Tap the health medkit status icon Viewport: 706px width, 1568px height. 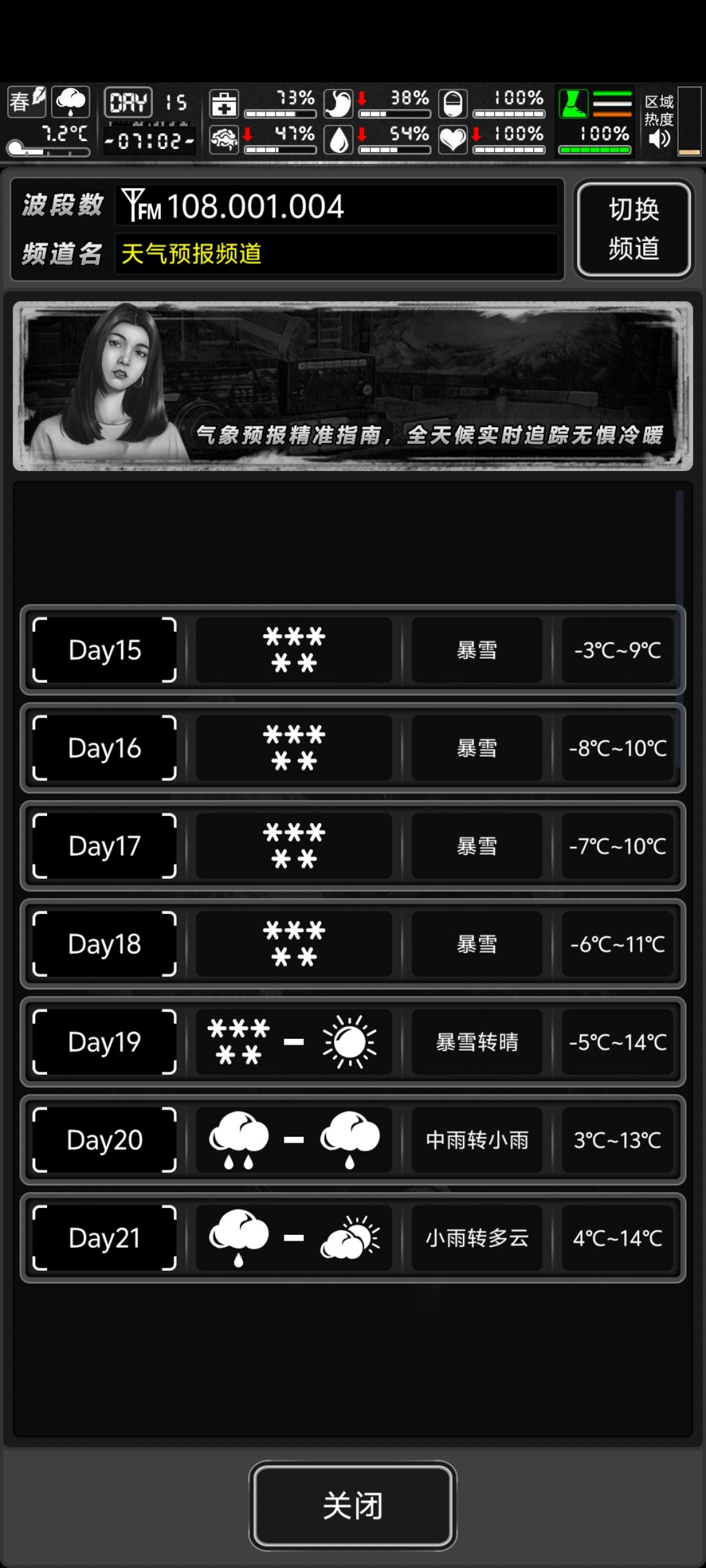[x=224, y=104]
